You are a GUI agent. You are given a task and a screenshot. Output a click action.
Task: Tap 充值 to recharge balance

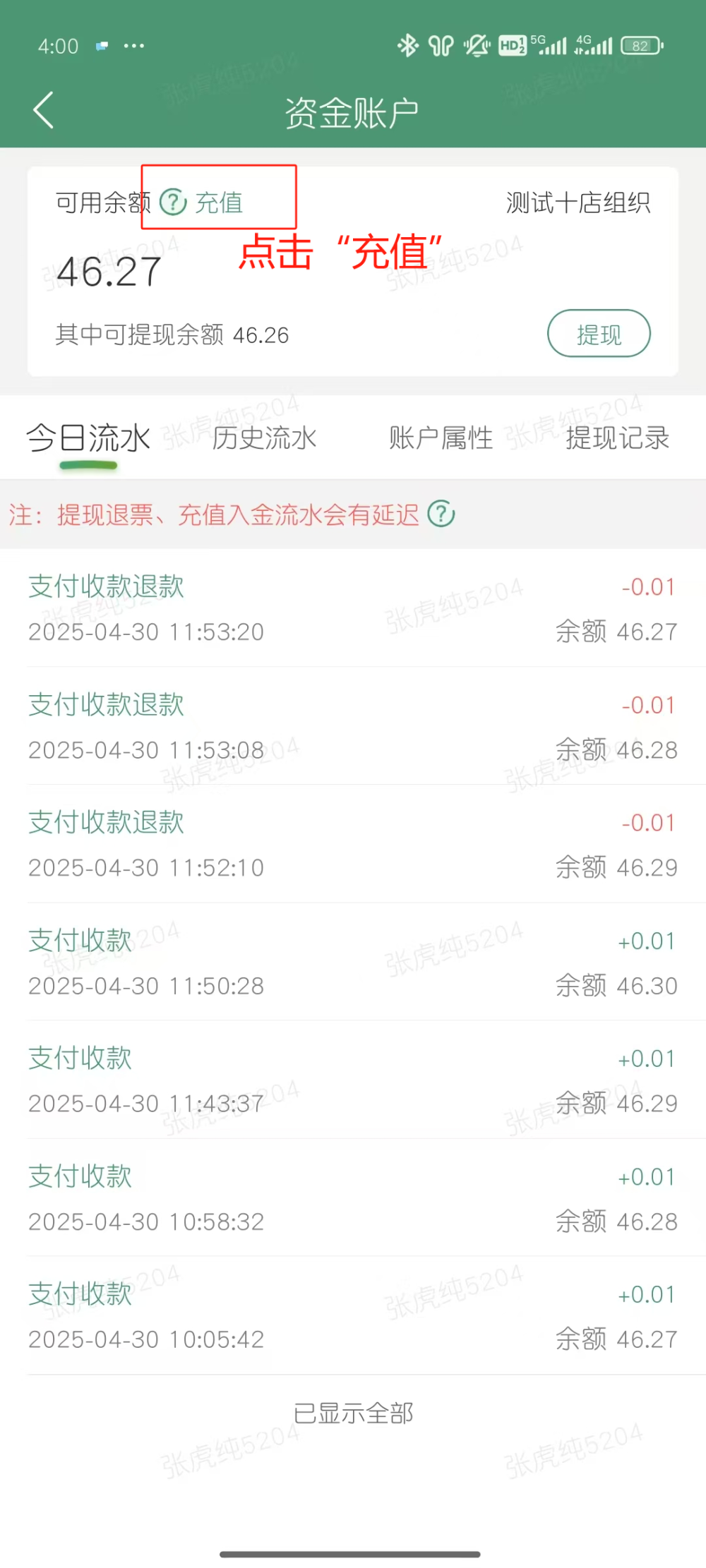(220, 203)
